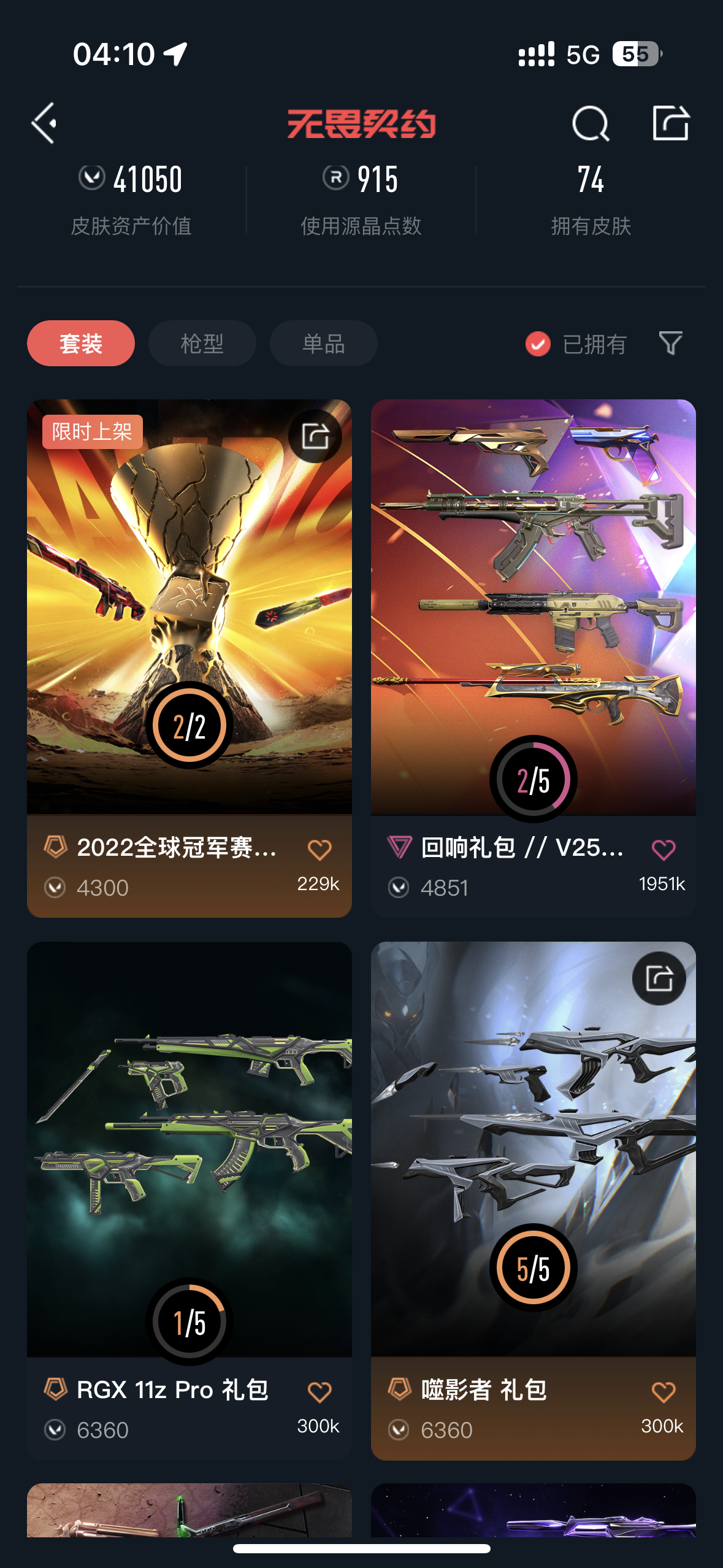Go back using the top-left arrow
723x1568 pixels.
[45, 123]
